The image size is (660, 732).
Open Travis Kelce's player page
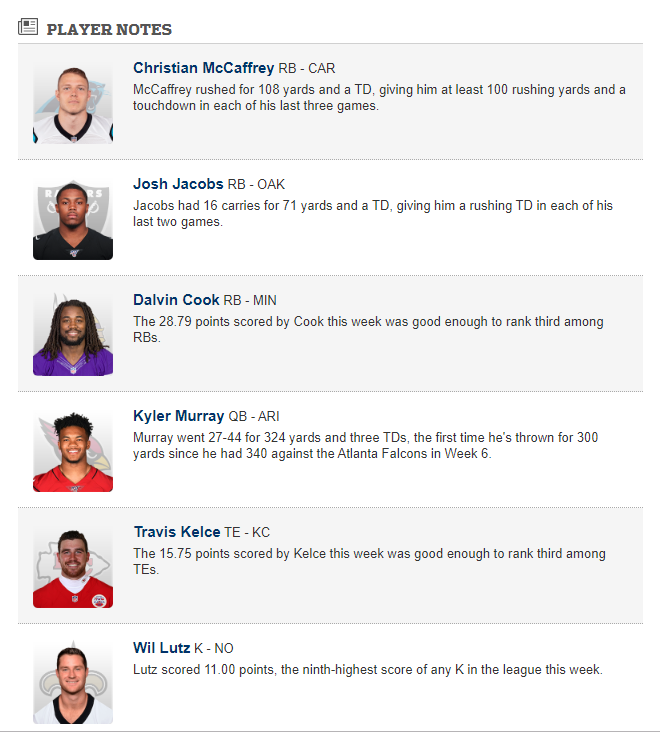point(176,532)
